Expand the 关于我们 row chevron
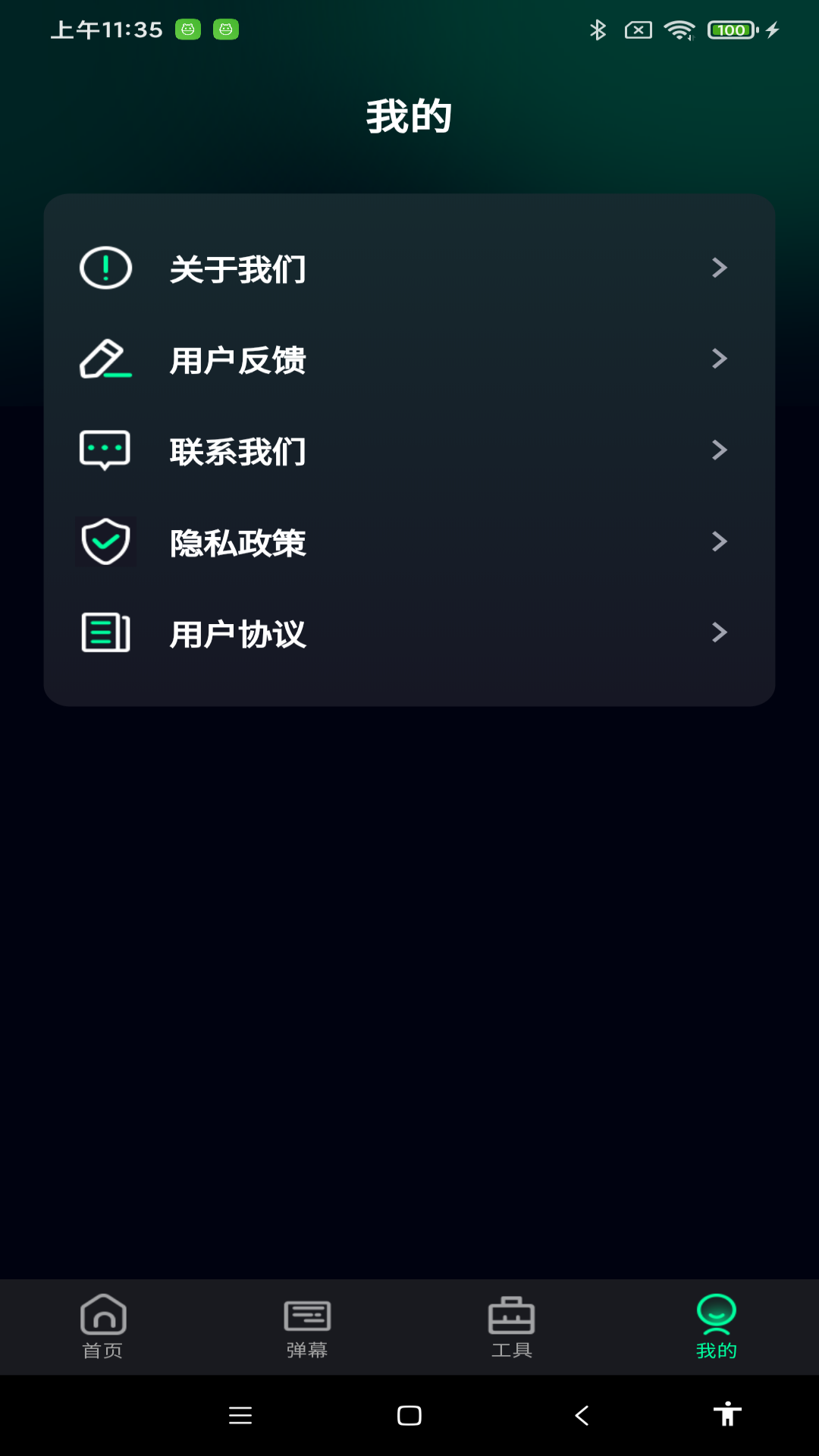The height and width of the screenshot is (1456, 819). (x=719, y=268)
